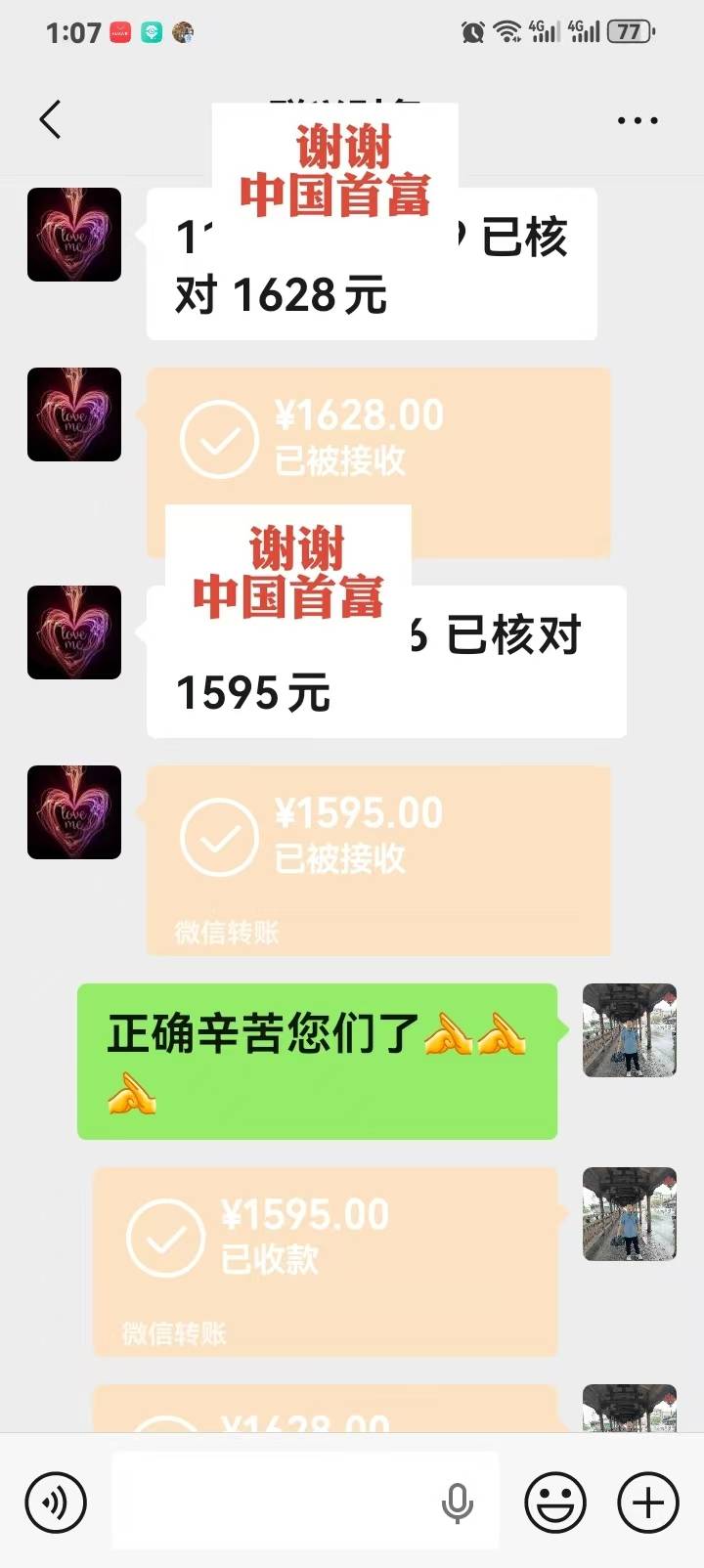
Task: Go back to the chat list
Action: pyautogui.click(x=51, y=120)
